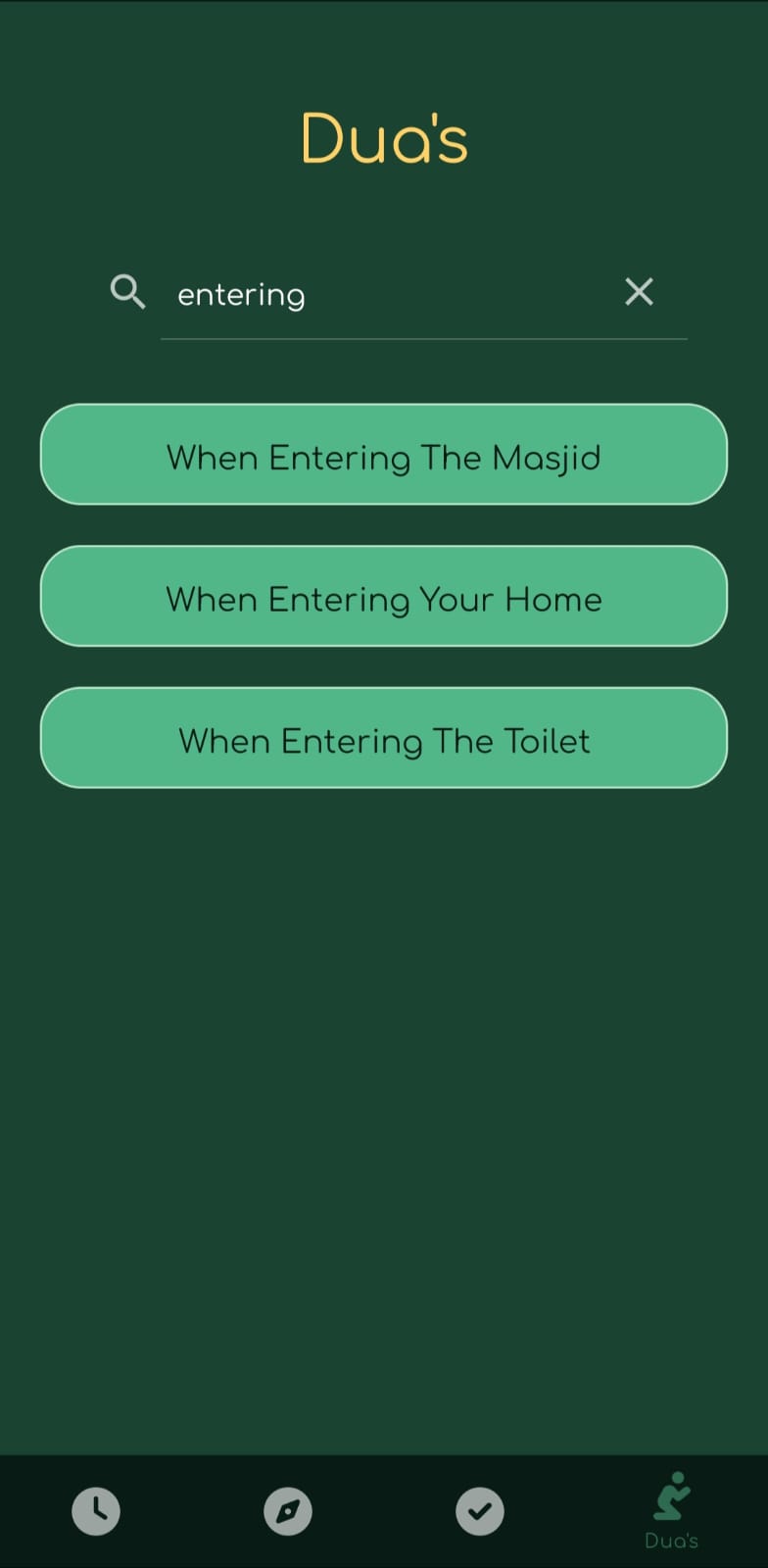Select When Entering Your Home dua
768x1568 pixels.
pos(384,597)
